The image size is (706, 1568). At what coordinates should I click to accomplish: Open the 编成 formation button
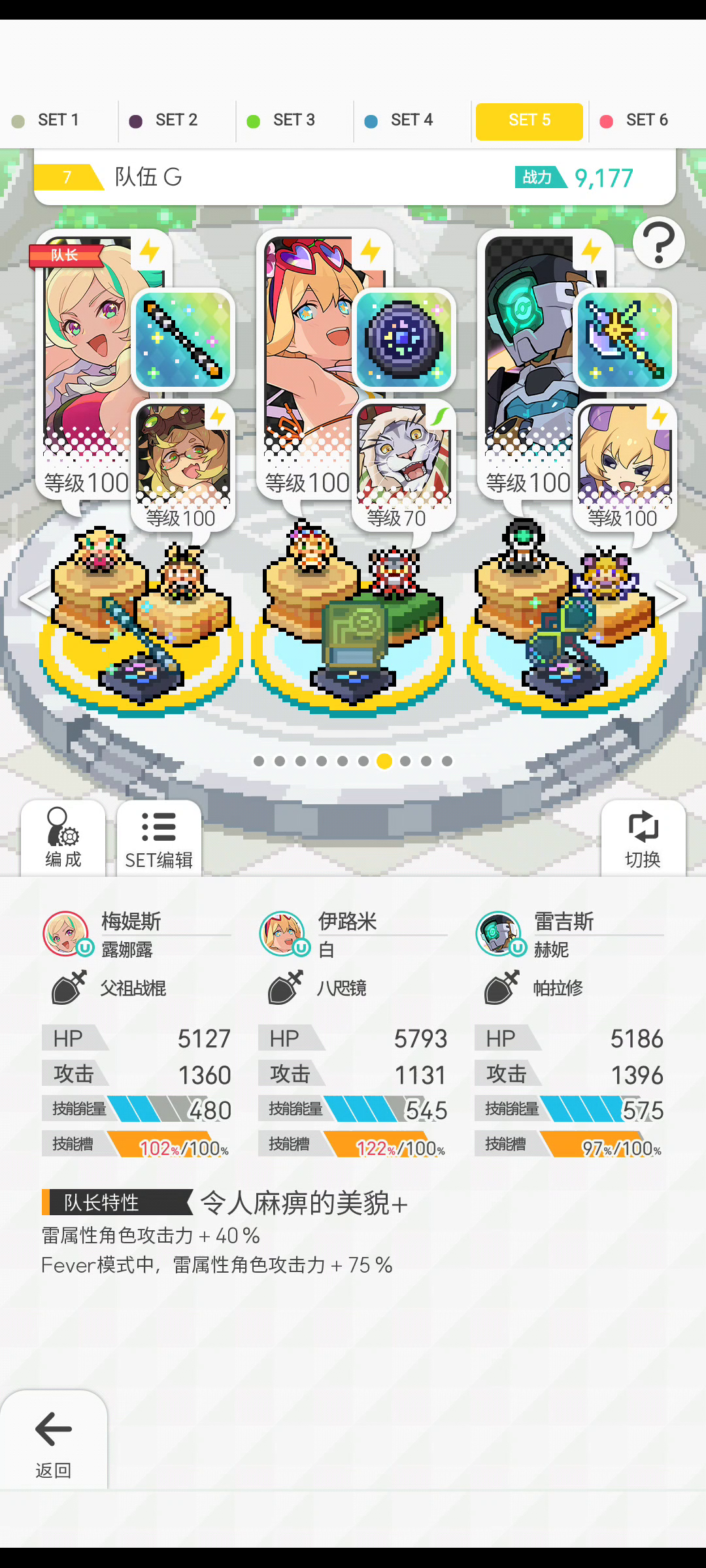click(63, 838)
